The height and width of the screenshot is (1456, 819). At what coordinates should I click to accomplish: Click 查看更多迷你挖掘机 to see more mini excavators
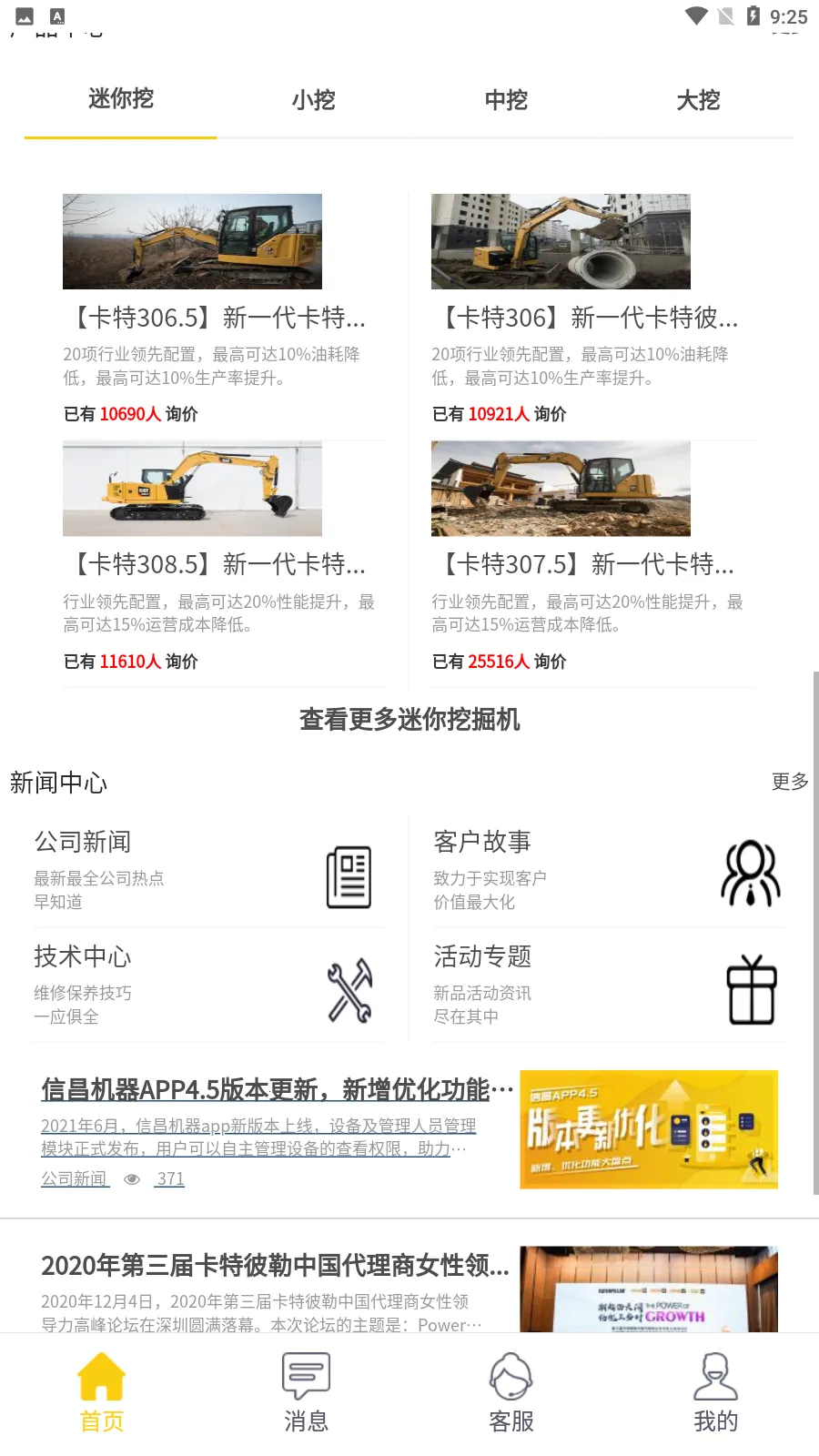409,719
